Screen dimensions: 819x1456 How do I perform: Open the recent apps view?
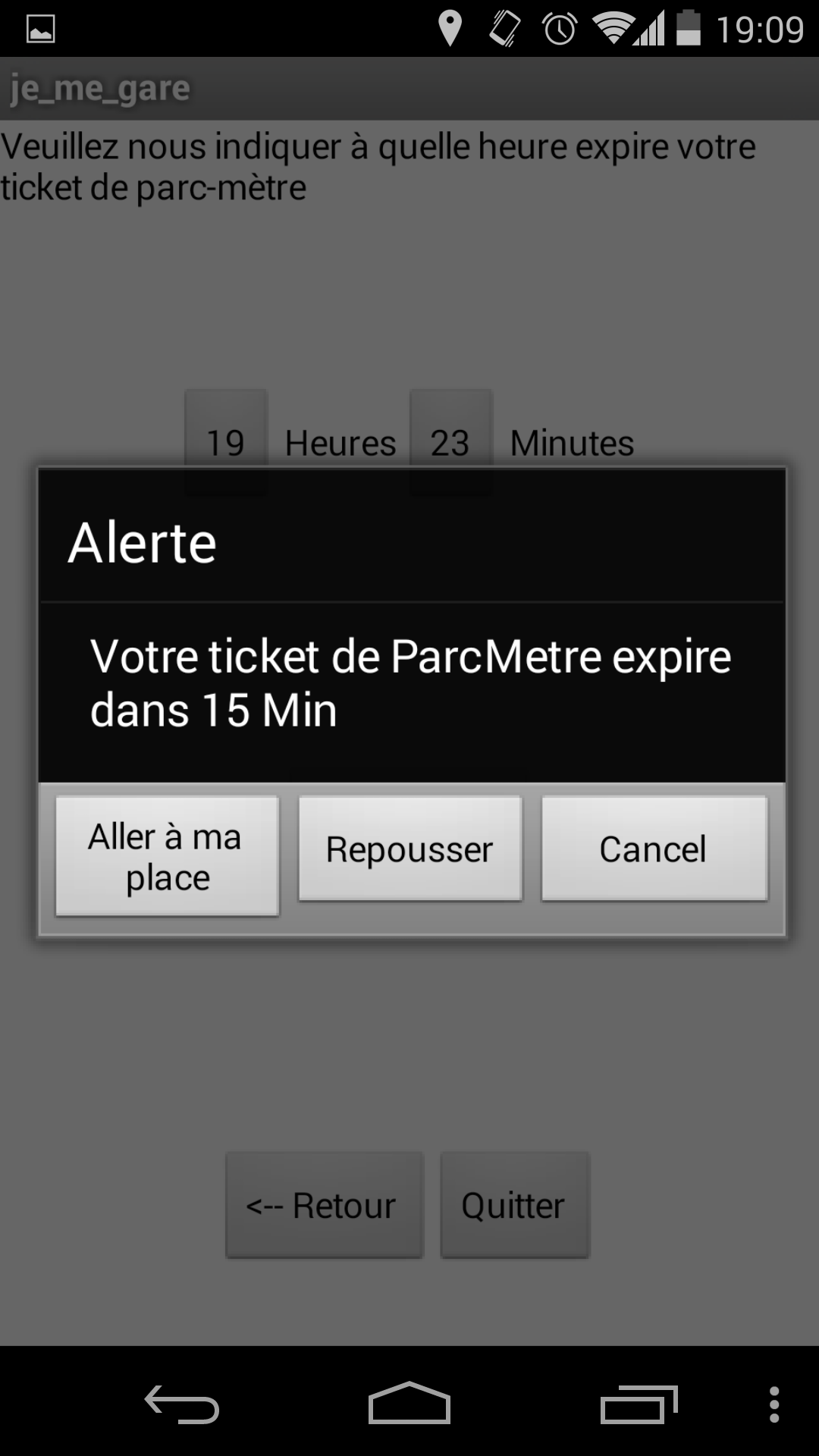(639, 1404)
